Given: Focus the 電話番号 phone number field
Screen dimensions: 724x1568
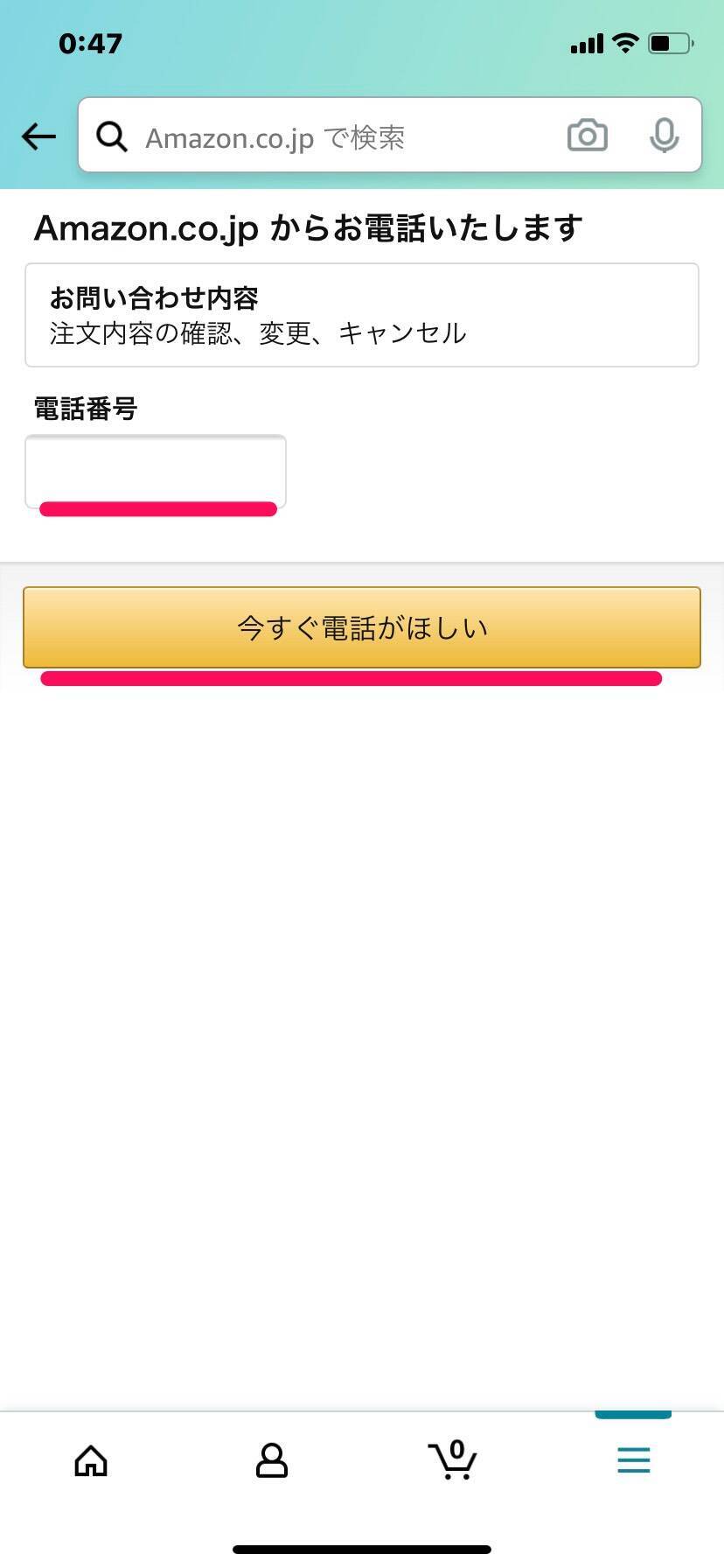Looking at the screenshot, I should tap(156, 470).
